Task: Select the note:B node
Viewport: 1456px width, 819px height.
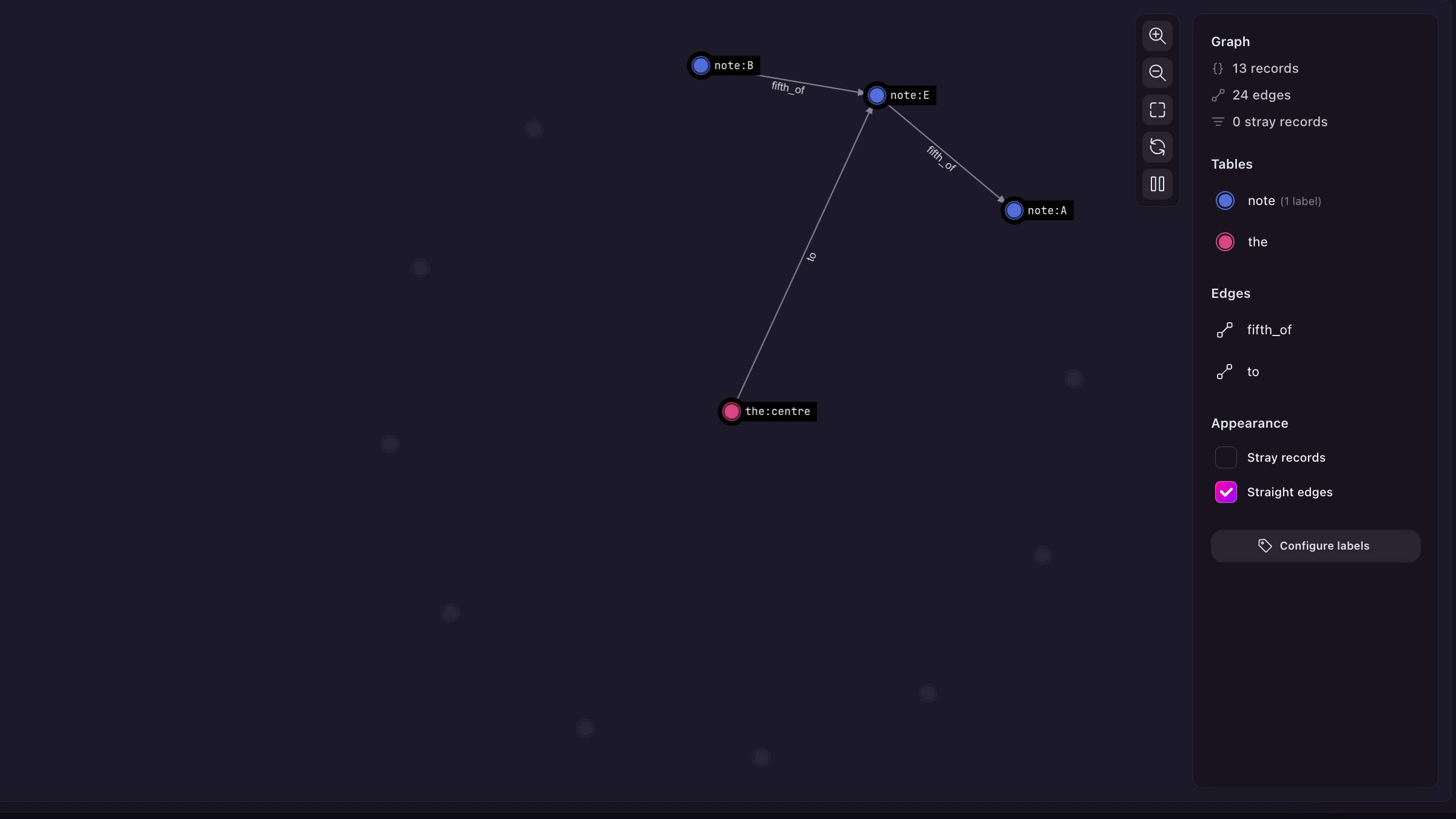Action: click(701, 66)
